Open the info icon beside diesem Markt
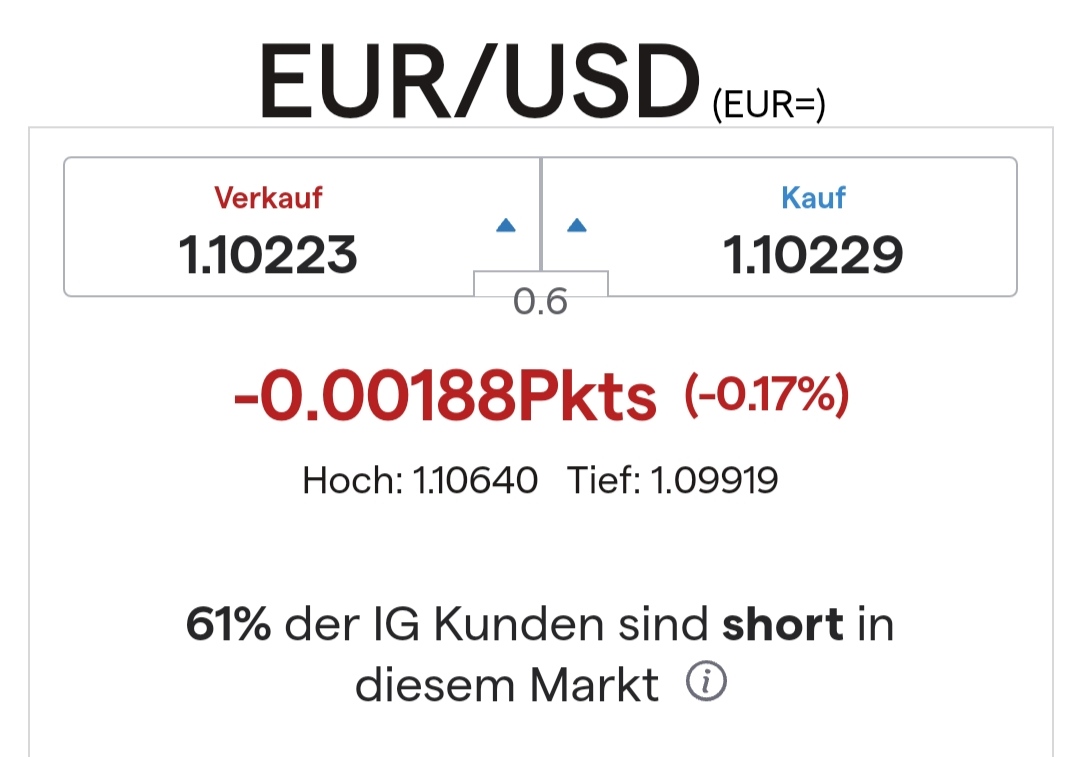 pyautogui.click(x=706, y=683)
